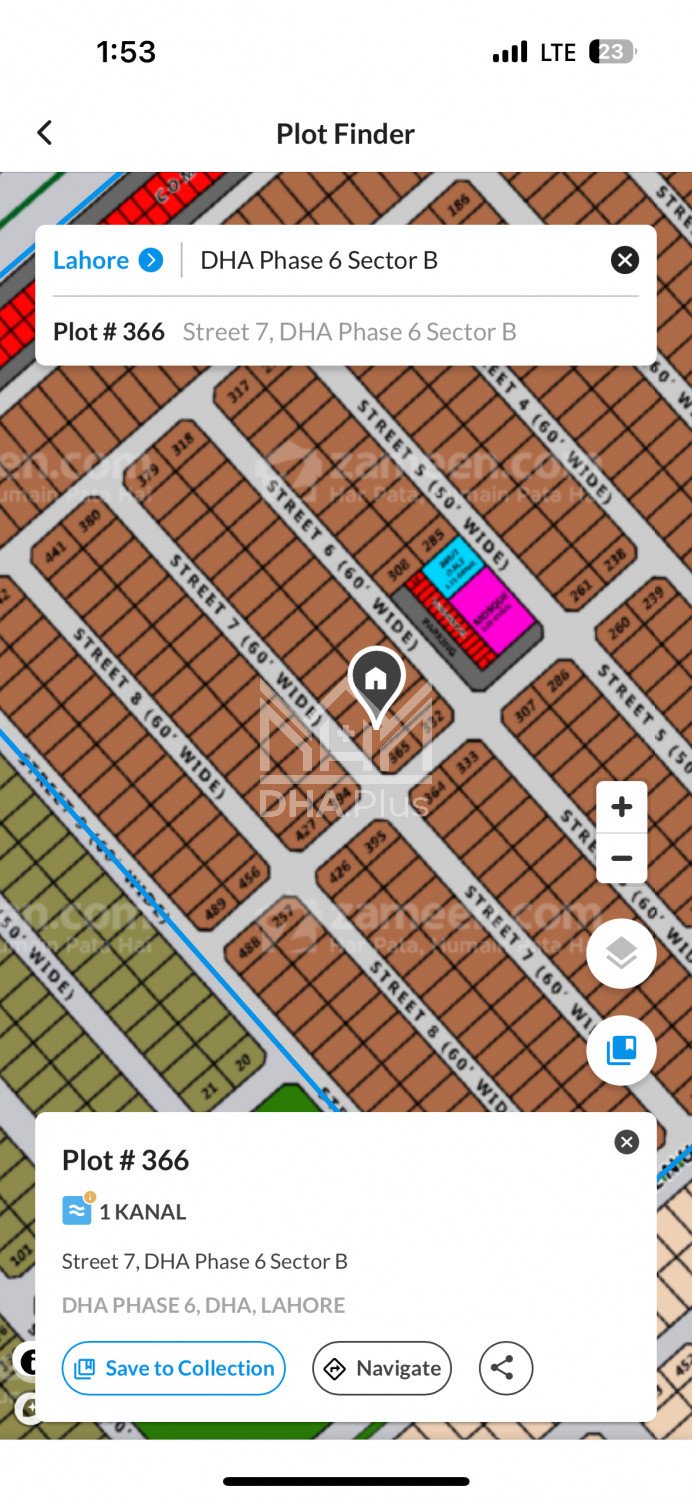The height and width of the screenshot is (1500, 692).
Task: Save plot 366 to Collection
Action: (x=174, y=1368)
